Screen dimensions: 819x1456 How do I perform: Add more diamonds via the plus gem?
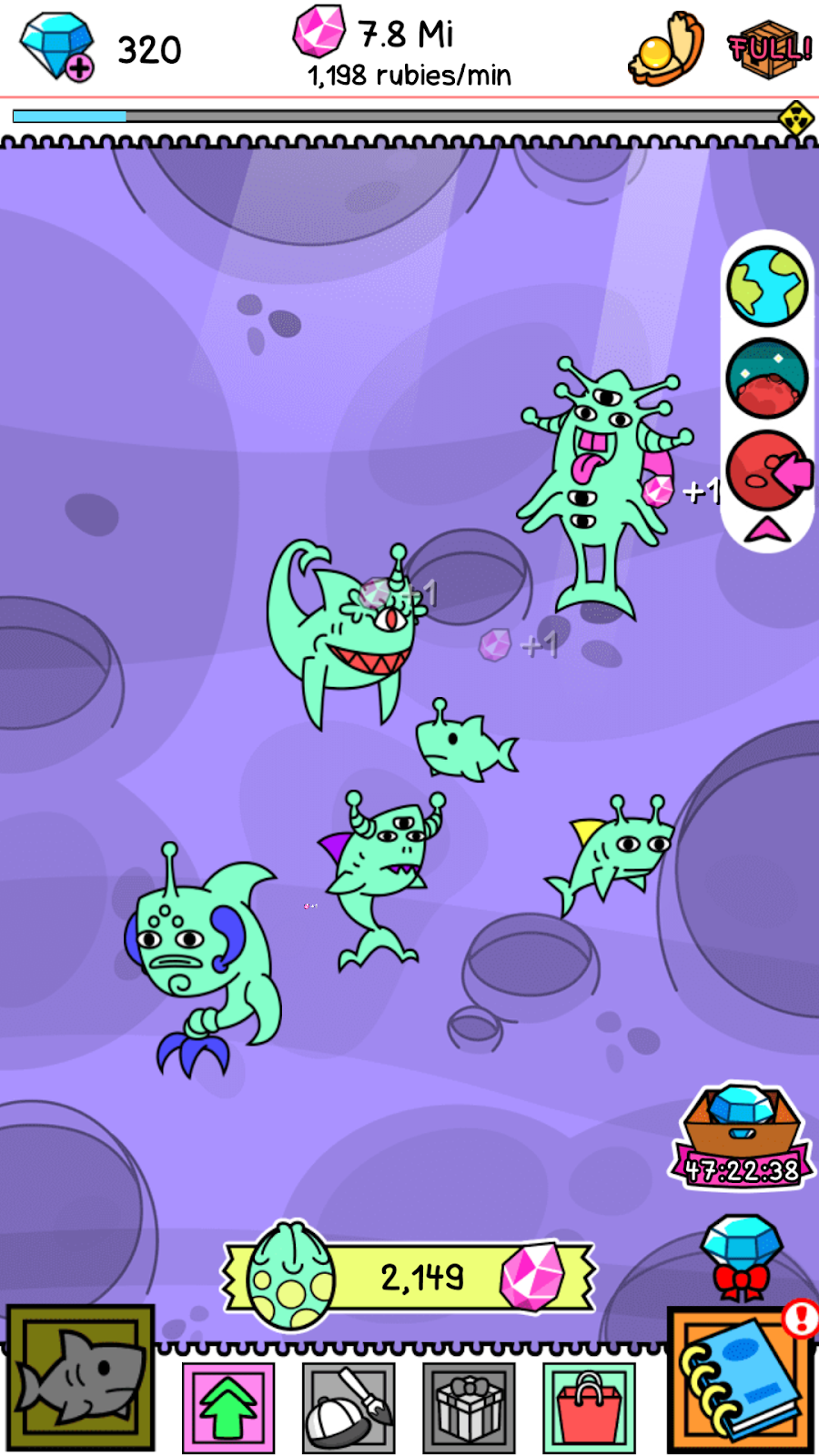tap(58, 48)
